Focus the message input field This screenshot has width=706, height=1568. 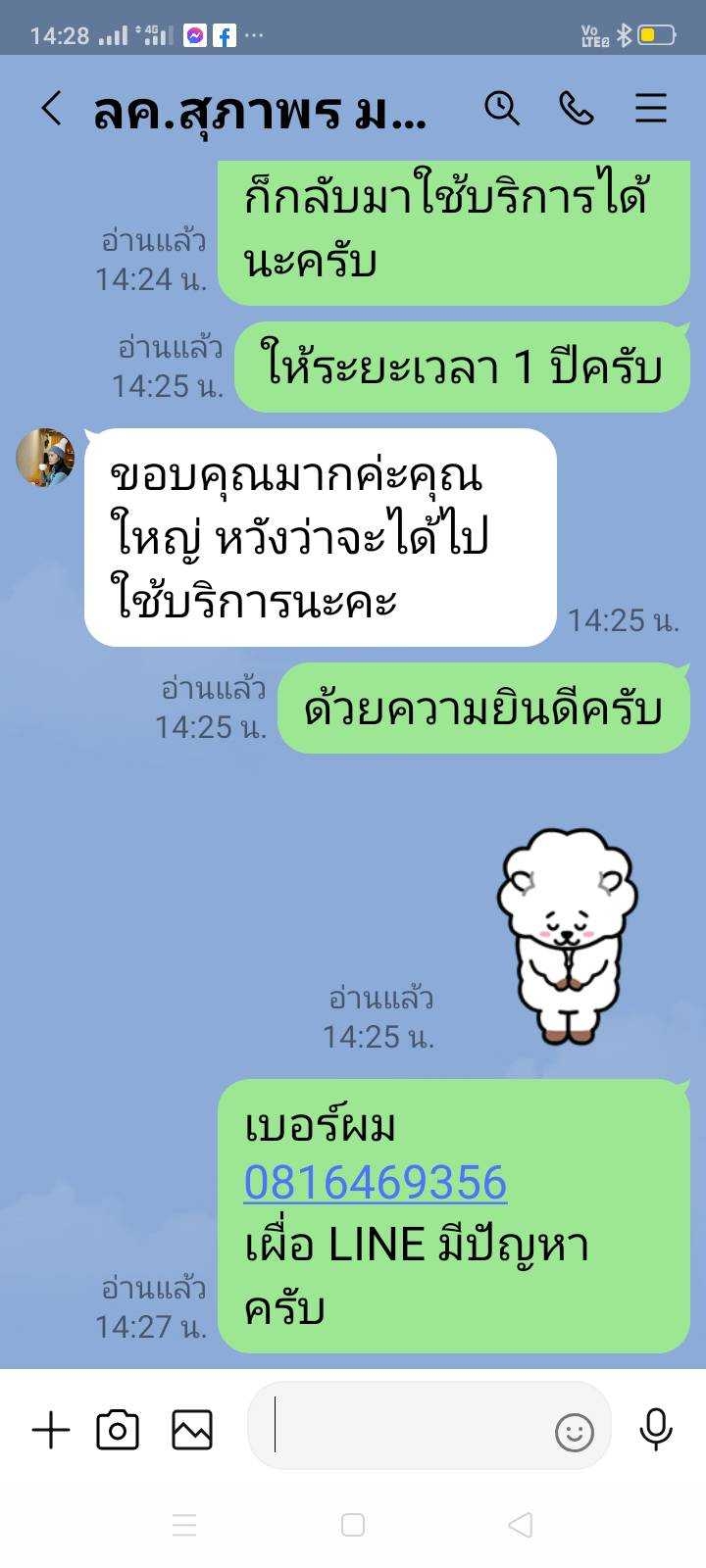pyautogui.click(x=407, y=1426)
